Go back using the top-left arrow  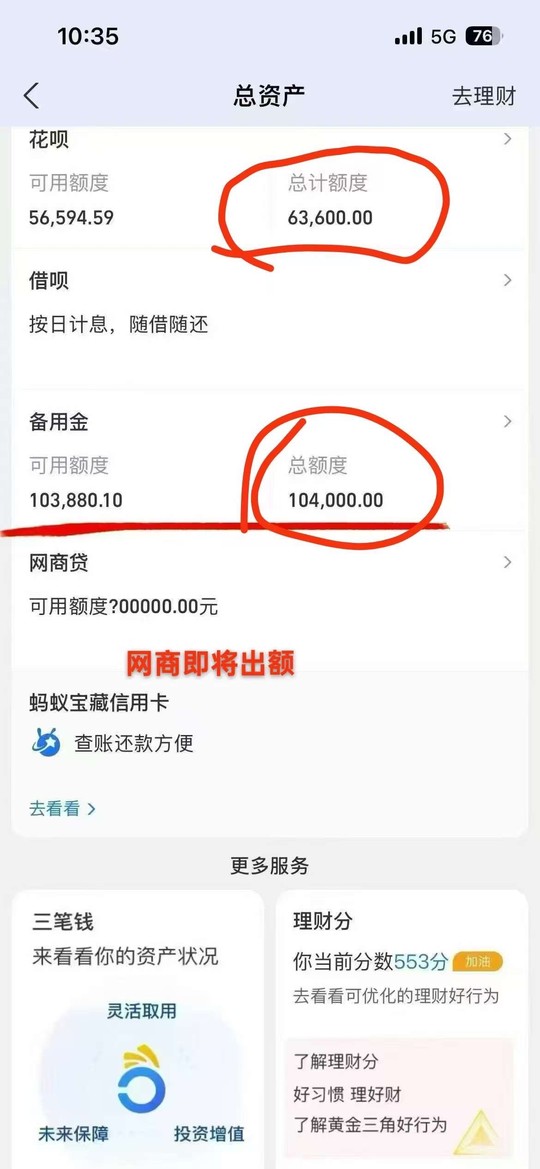31,96
